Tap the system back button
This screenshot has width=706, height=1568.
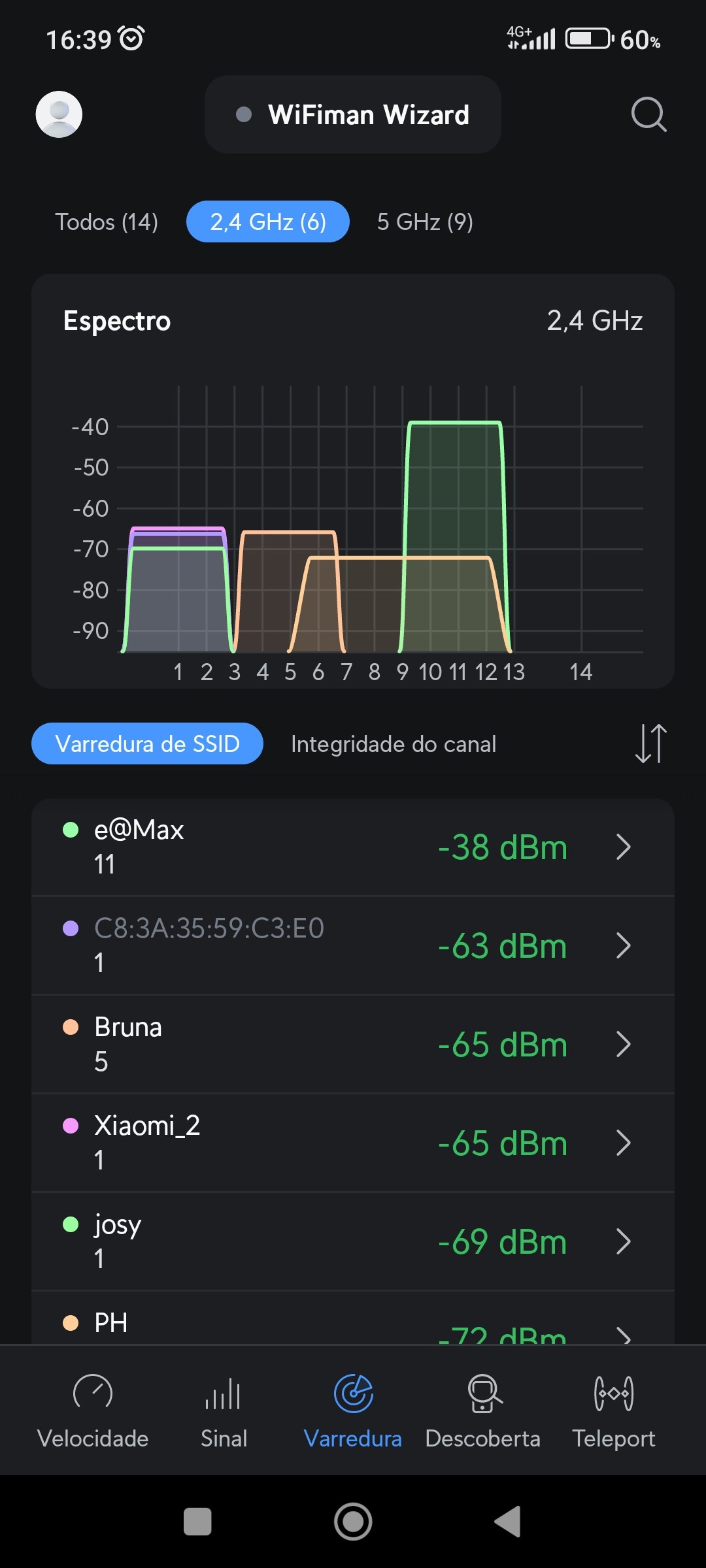tap(509, 1522)
